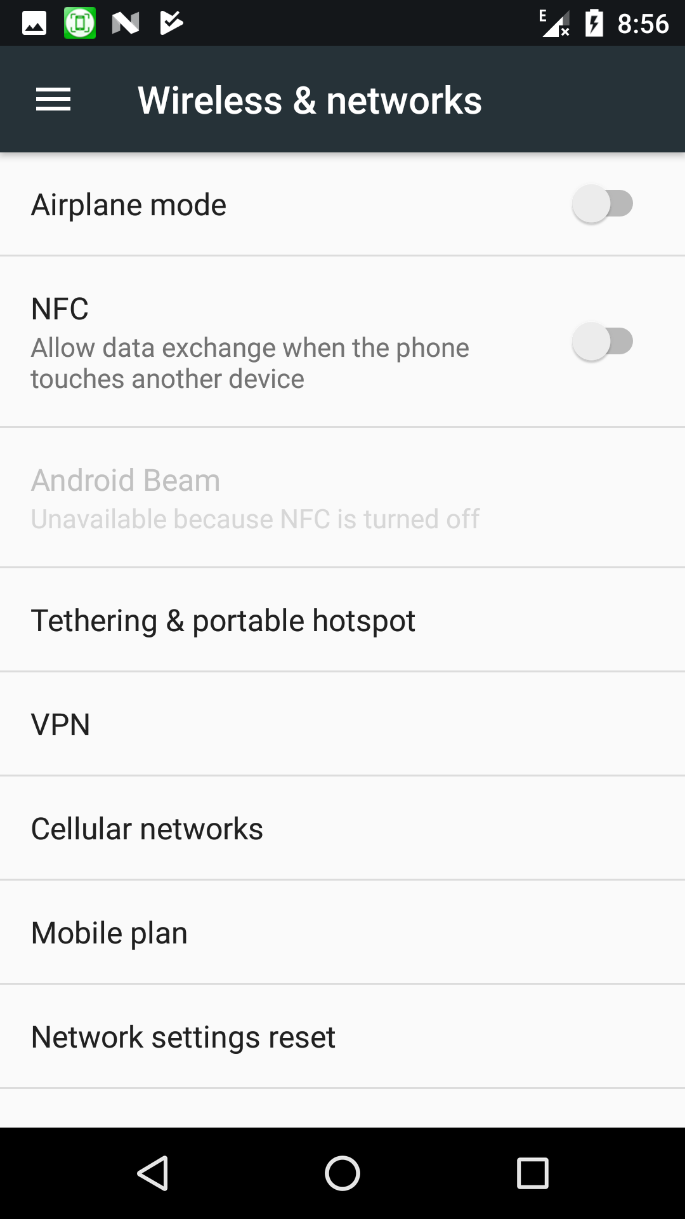Turn on Airplane mode
This screenshot has width=685, height=1219.
click(x=603, y=205)
